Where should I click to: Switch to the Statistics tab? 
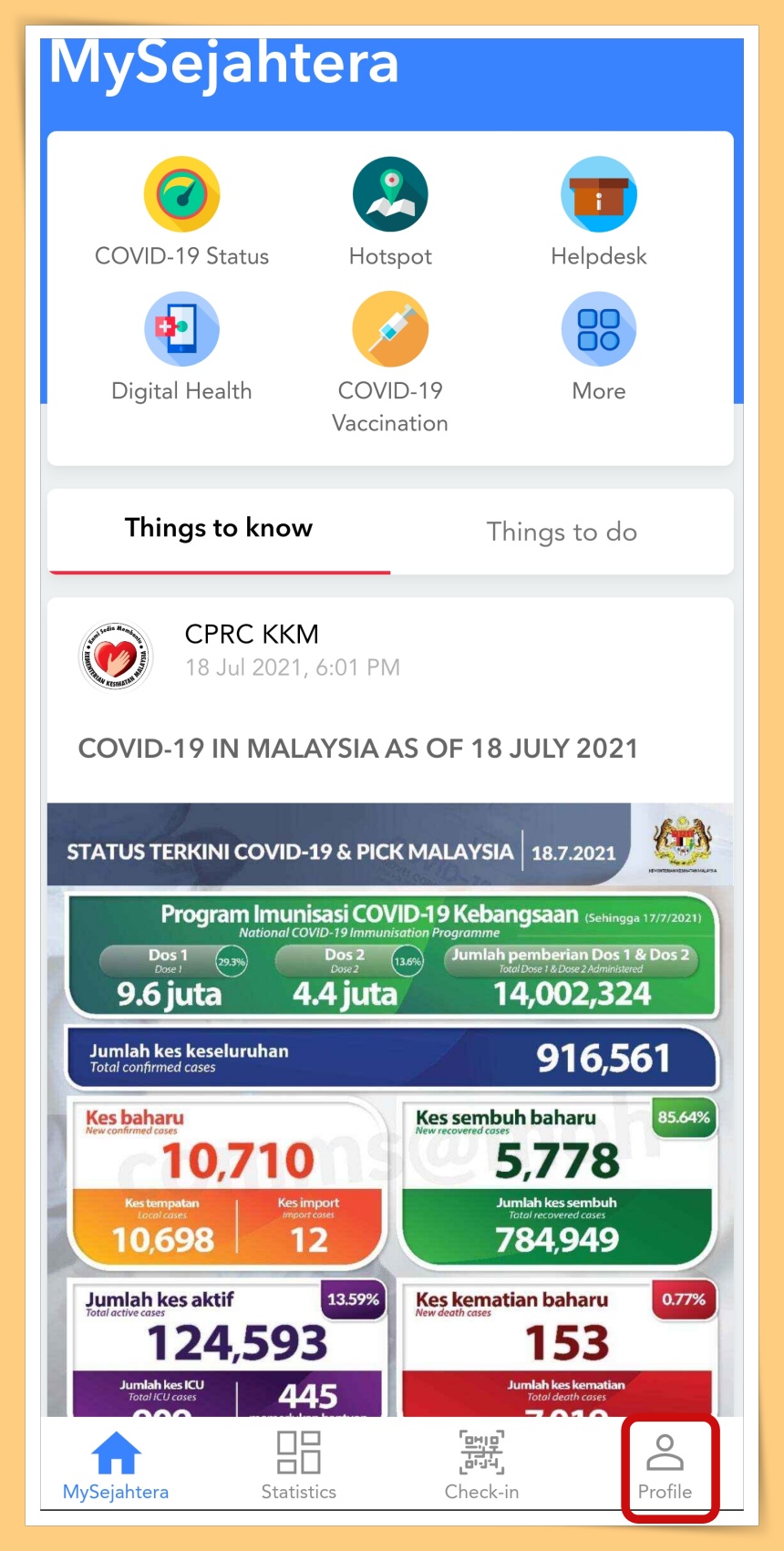299,1464
